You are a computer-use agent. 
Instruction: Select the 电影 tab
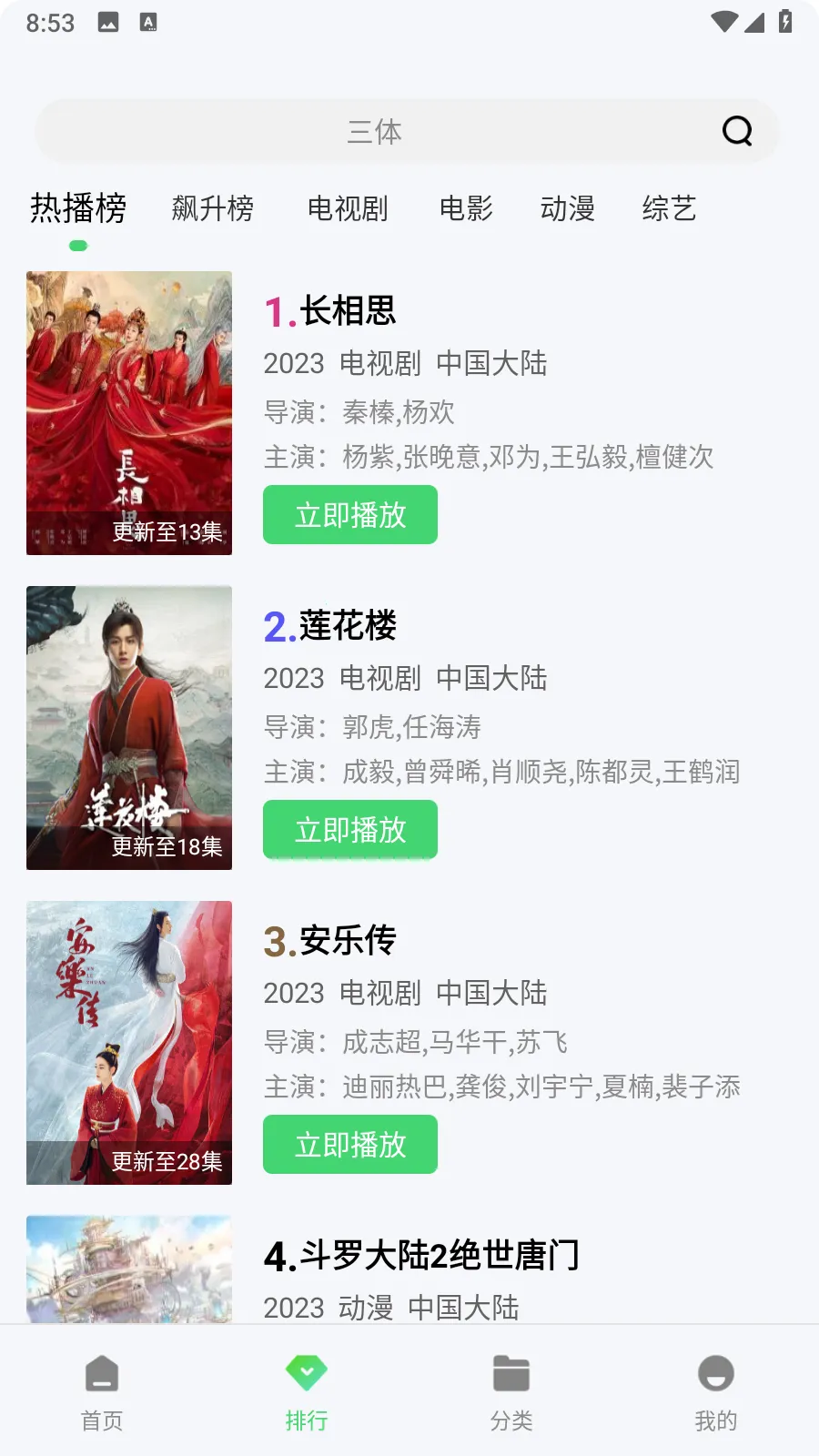point(466,208)
